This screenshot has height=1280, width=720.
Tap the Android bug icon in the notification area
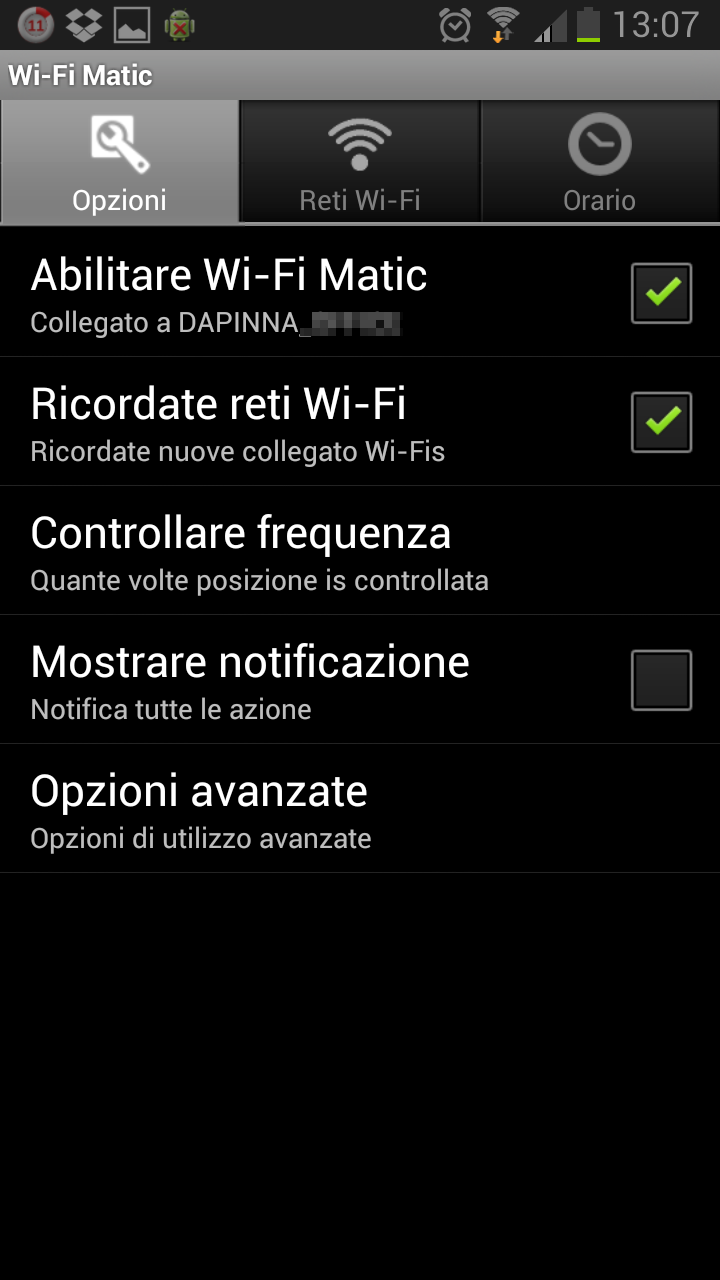180,23
